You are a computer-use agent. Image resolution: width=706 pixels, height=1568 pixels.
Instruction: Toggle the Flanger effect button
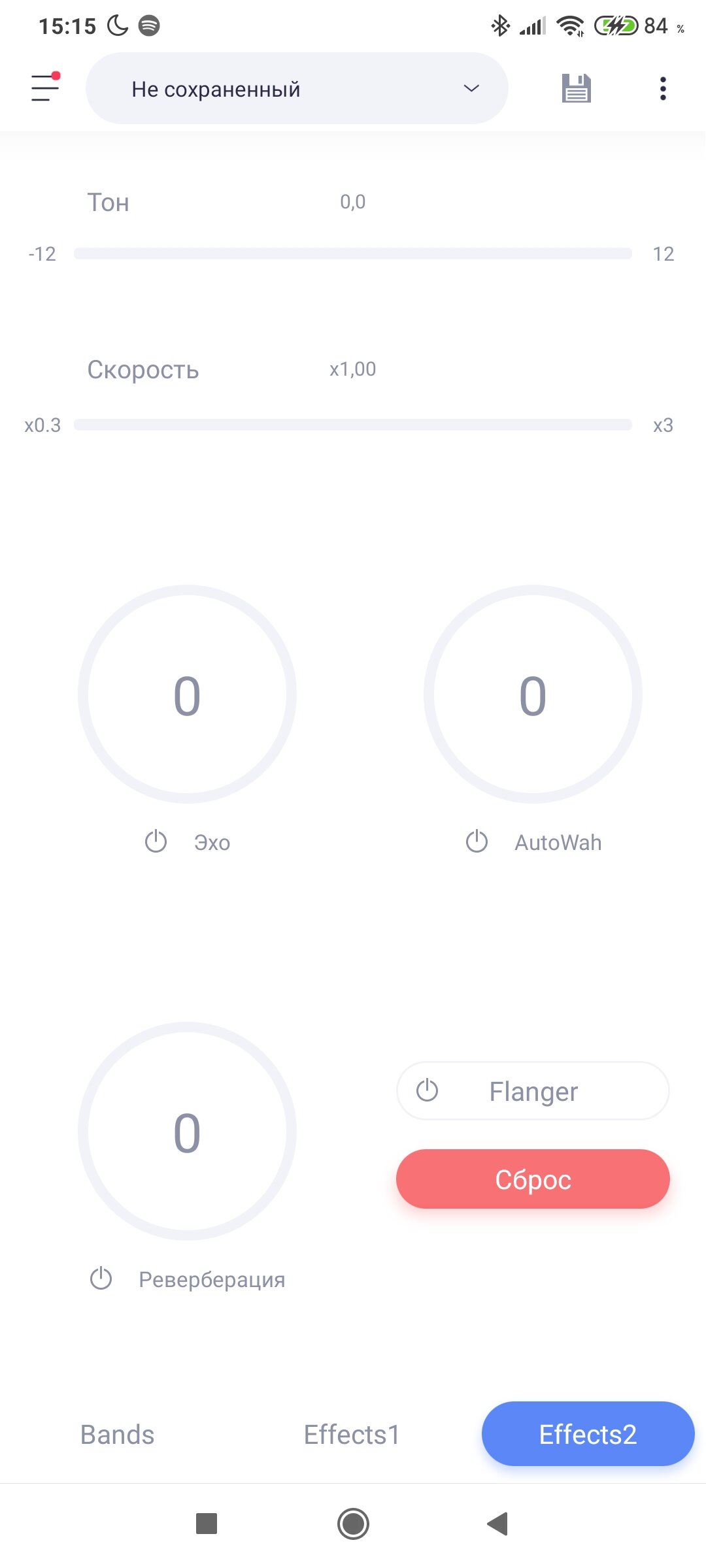(533, 1091)
